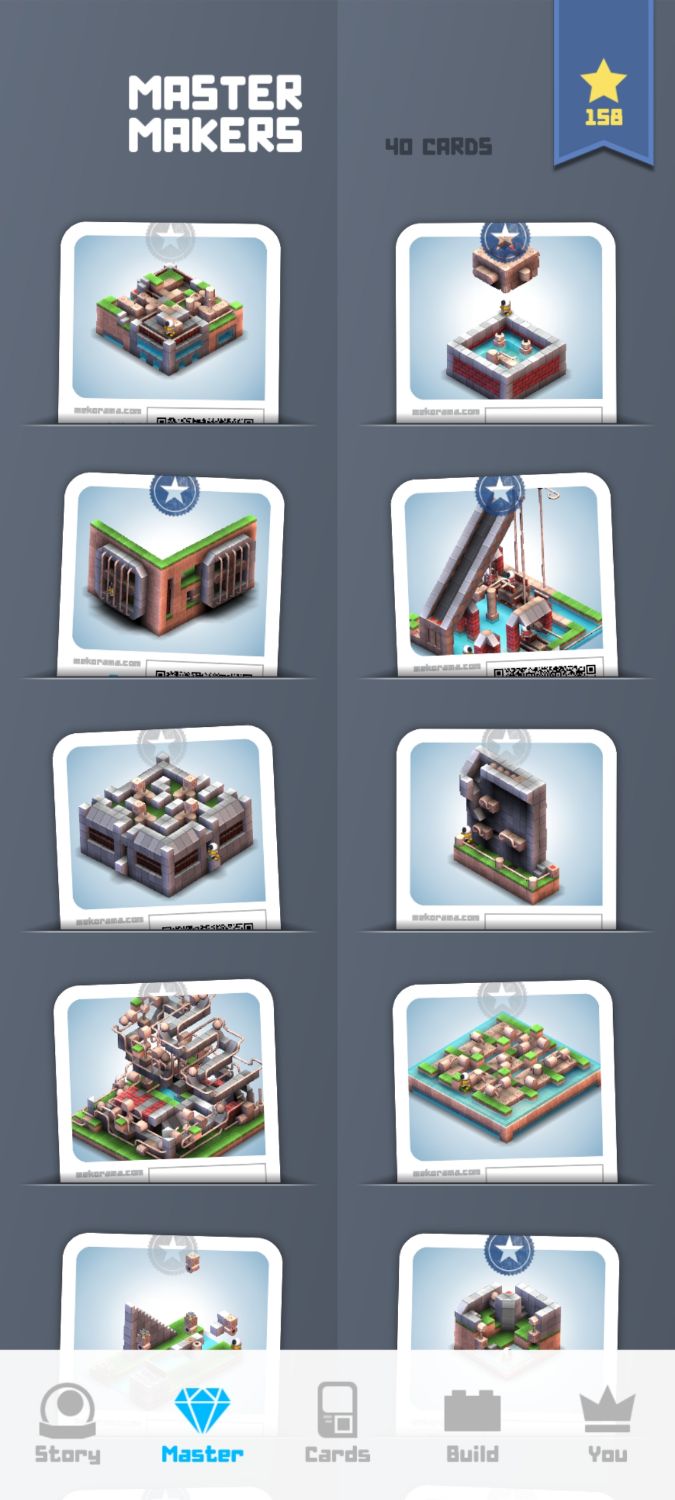The height and width of the screenshot is (1500, 675).
Task: Open the upright grey stone wall level card
Action: [506, 829]
